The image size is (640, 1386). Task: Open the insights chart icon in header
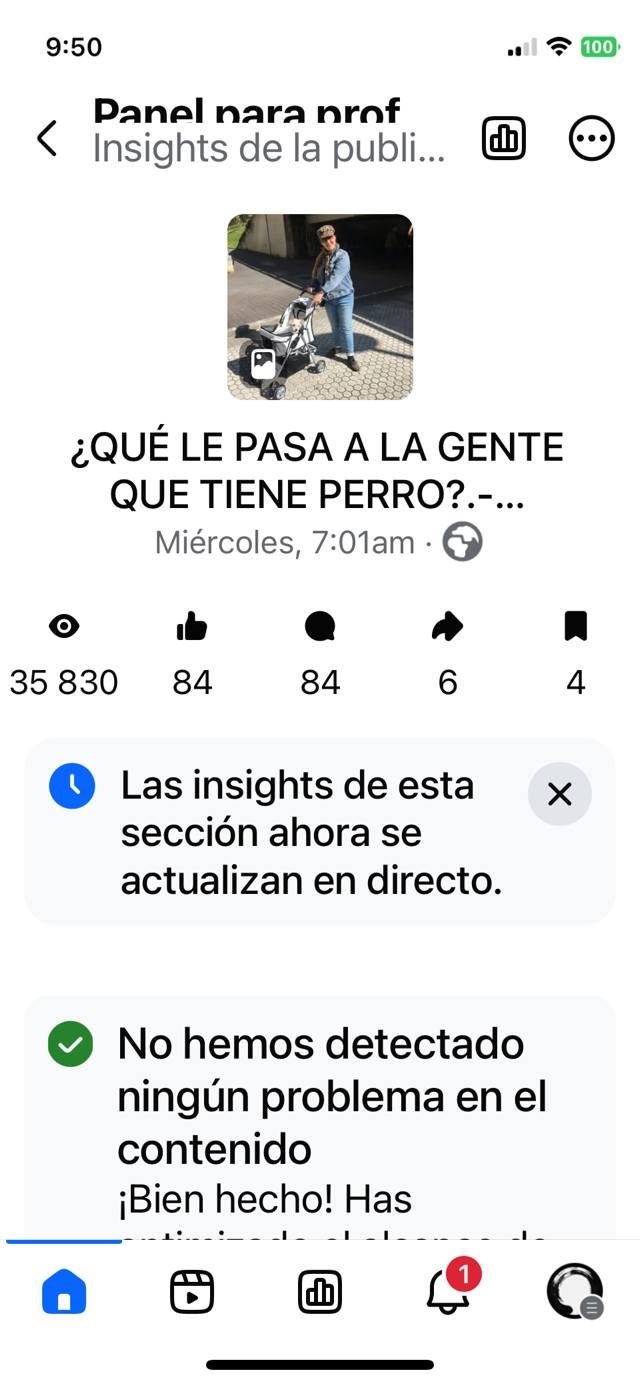coord(504,138)
